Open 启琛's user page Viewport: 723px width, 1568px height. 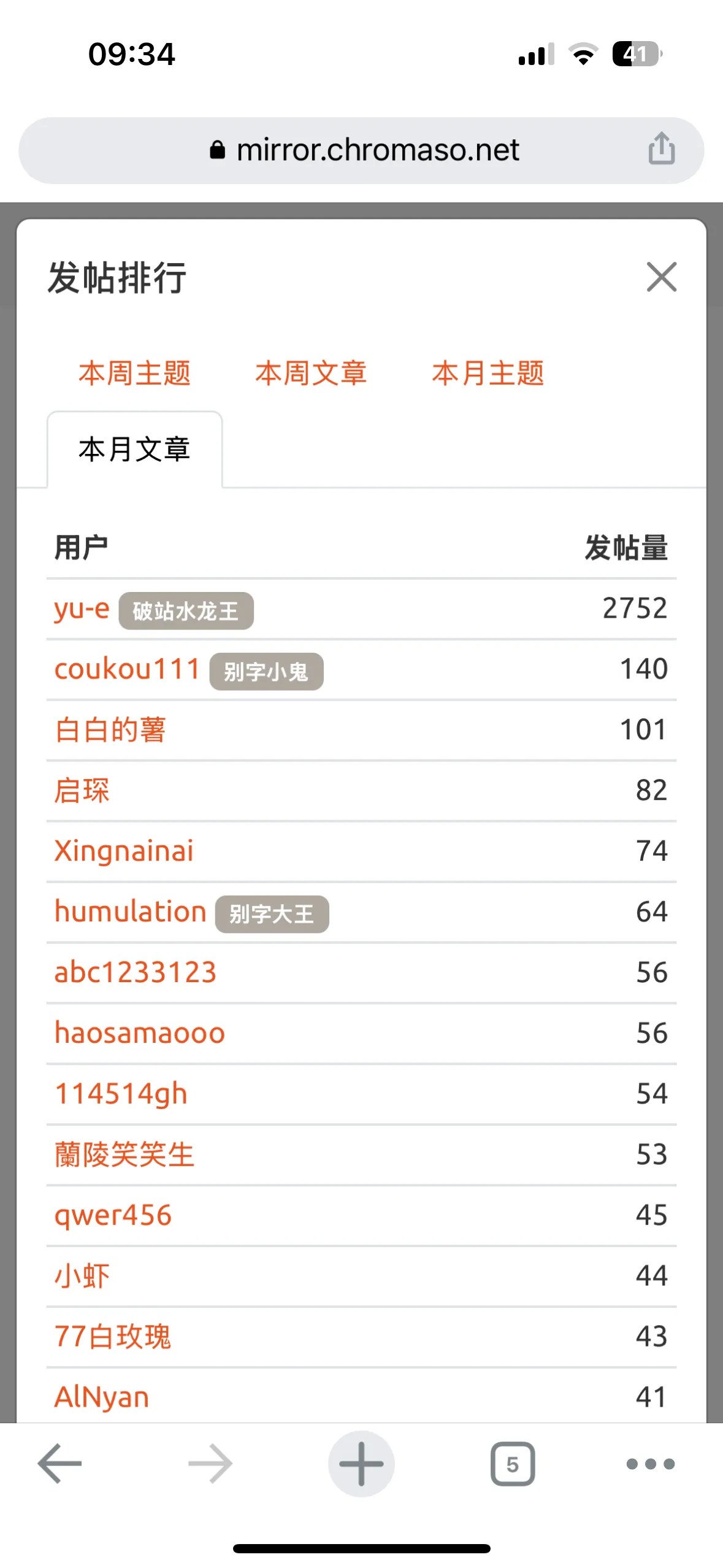(82, 790)
